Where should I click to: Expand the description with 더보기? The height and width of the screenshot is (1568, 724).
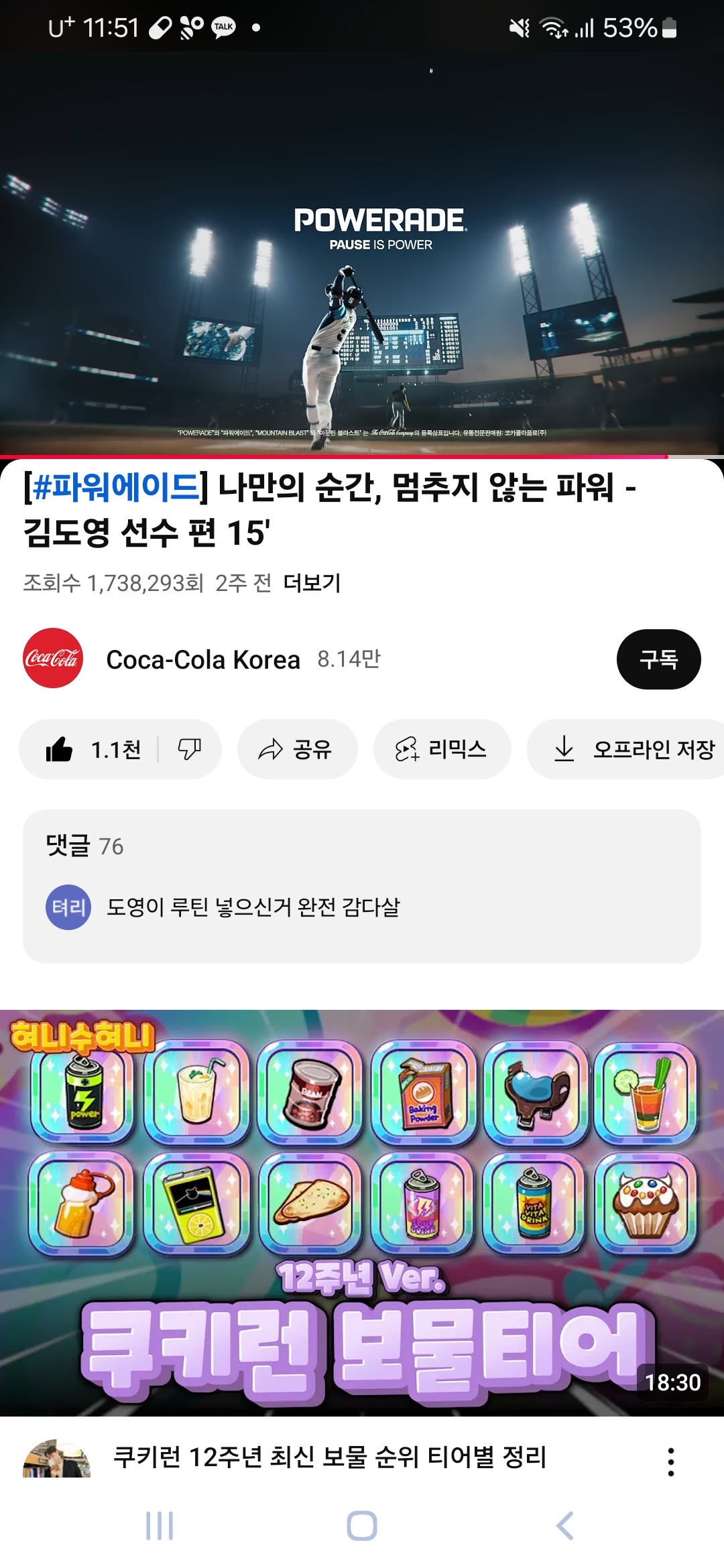[312, 583]
